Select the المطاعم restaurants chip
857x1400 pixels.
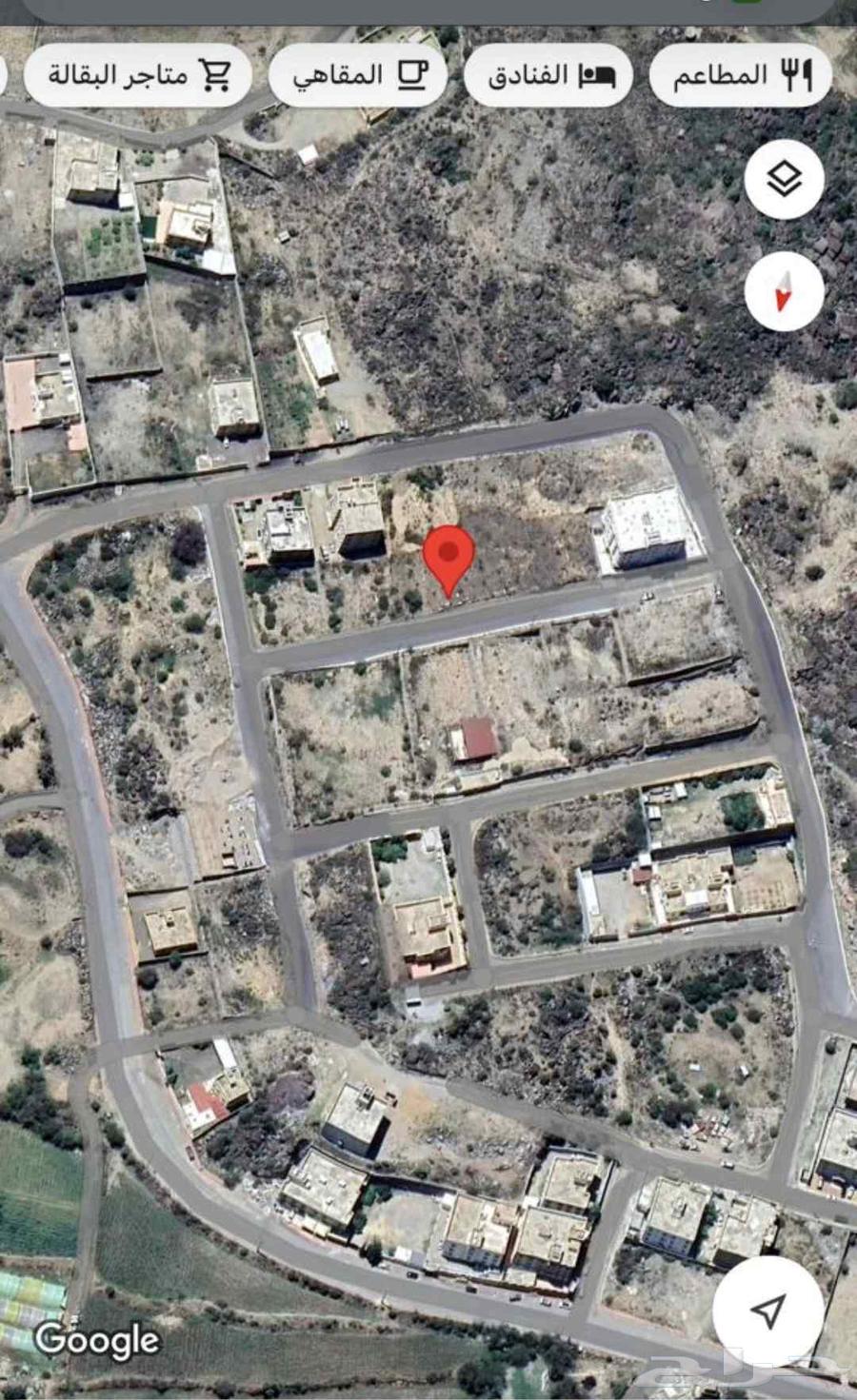click(741, 75)
